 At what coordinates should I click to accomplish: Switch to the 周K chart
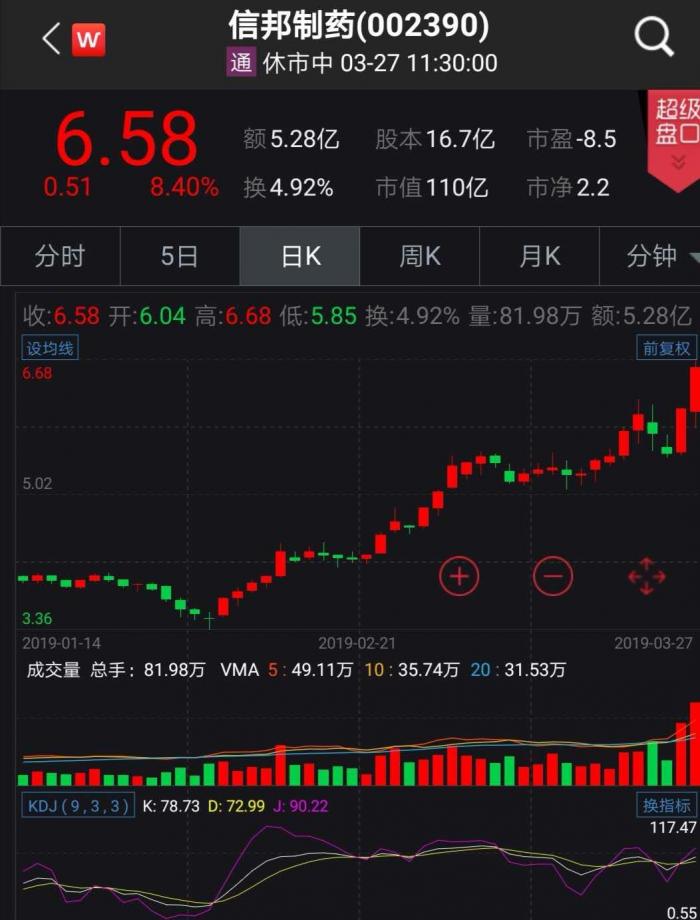[420, 257]
